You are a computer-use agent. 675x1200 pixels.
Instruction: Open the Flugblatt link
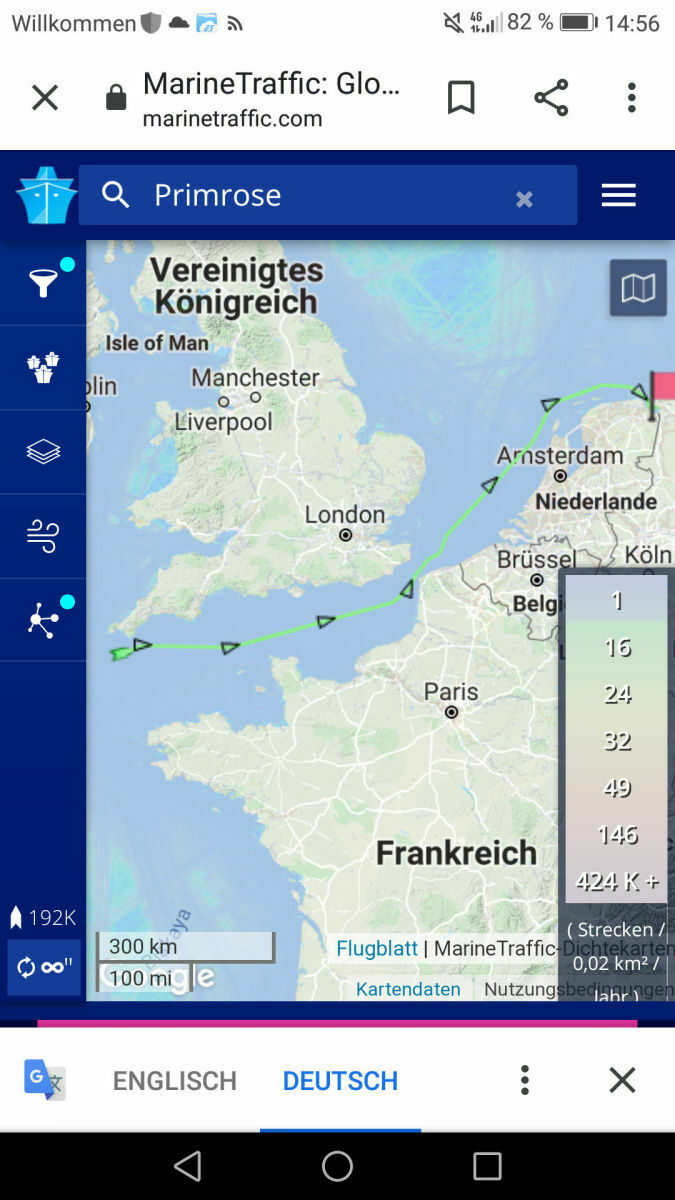click(x=376, y=948)
